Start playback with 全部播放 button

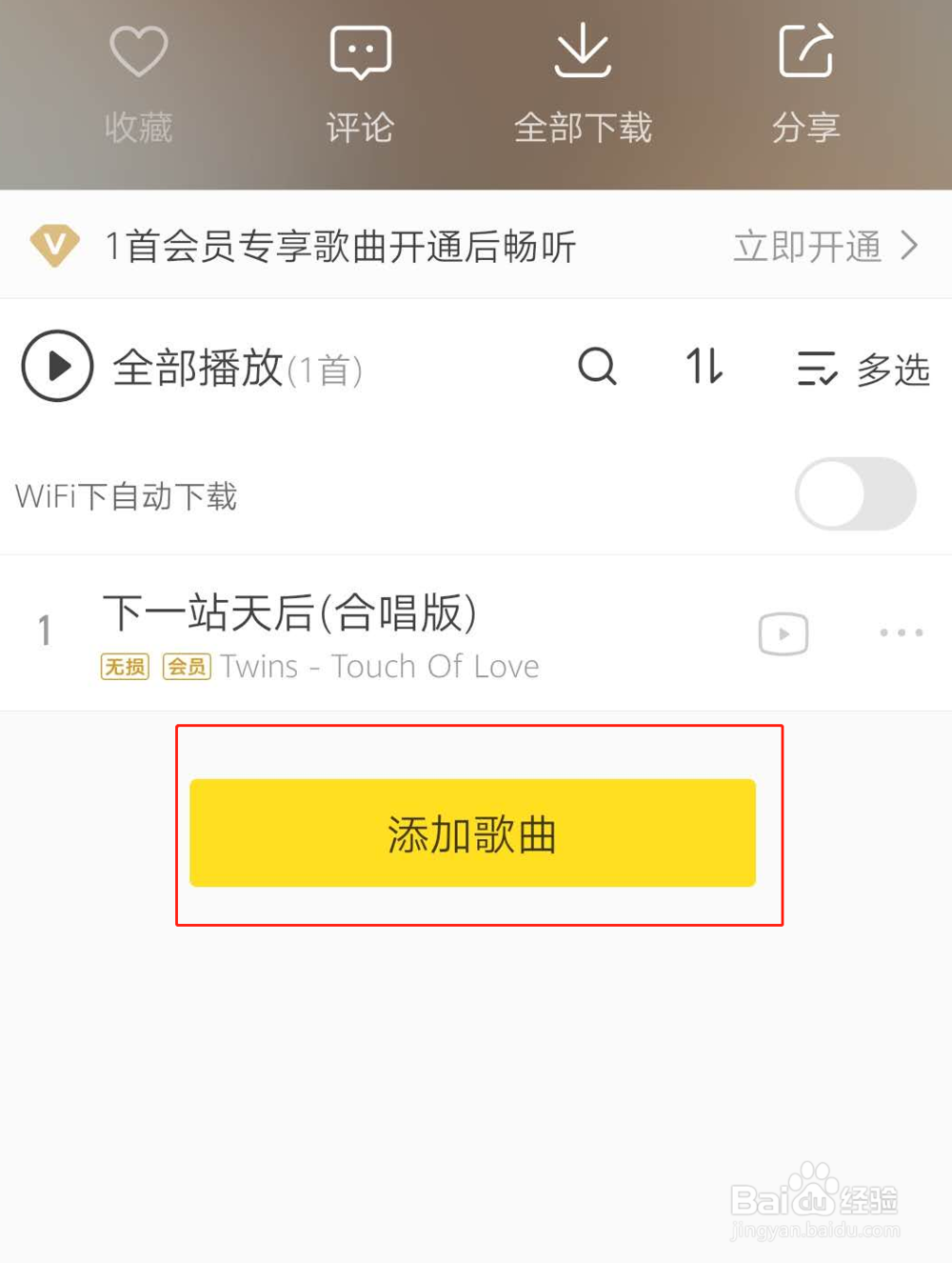(55, 366)
